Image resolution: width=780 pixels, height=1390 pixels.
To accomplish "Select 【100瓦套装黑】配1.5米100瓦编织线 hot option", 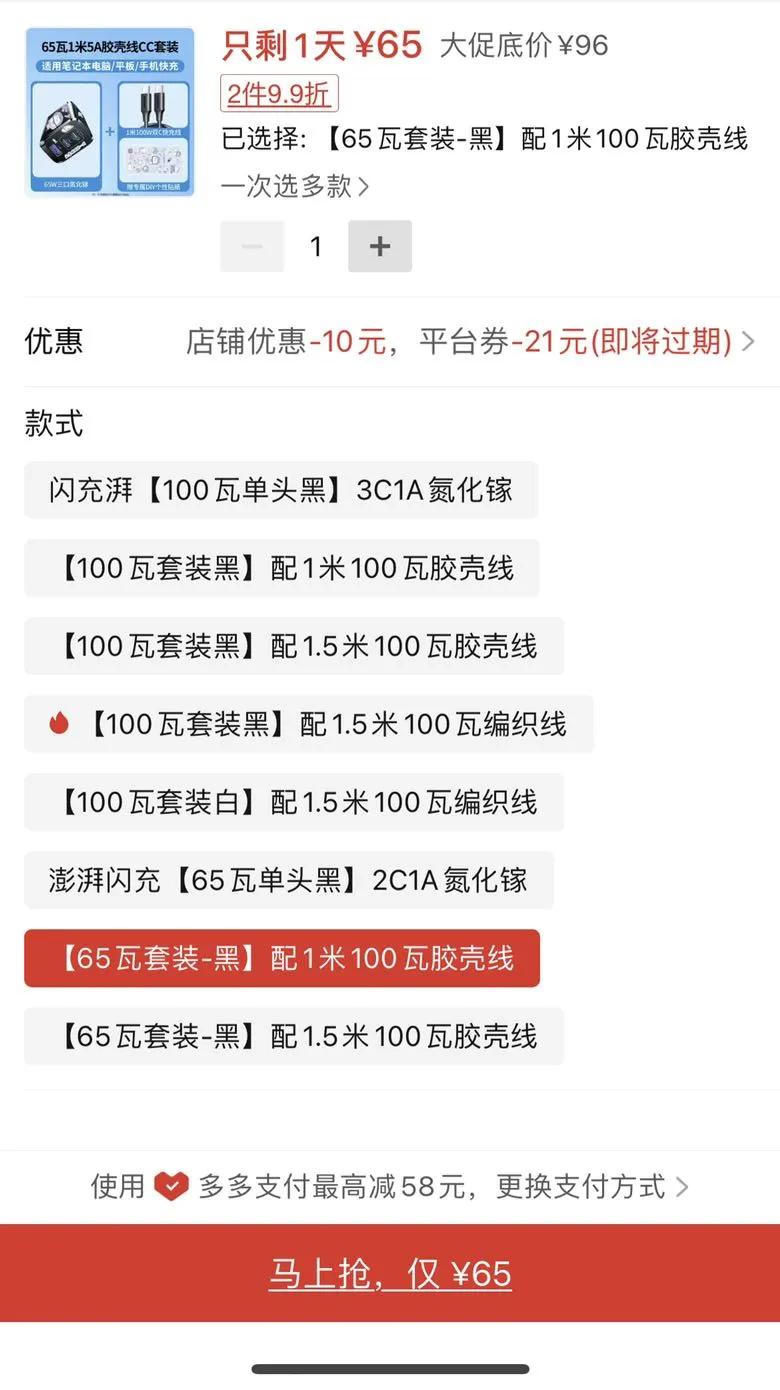I will (308, 724).
